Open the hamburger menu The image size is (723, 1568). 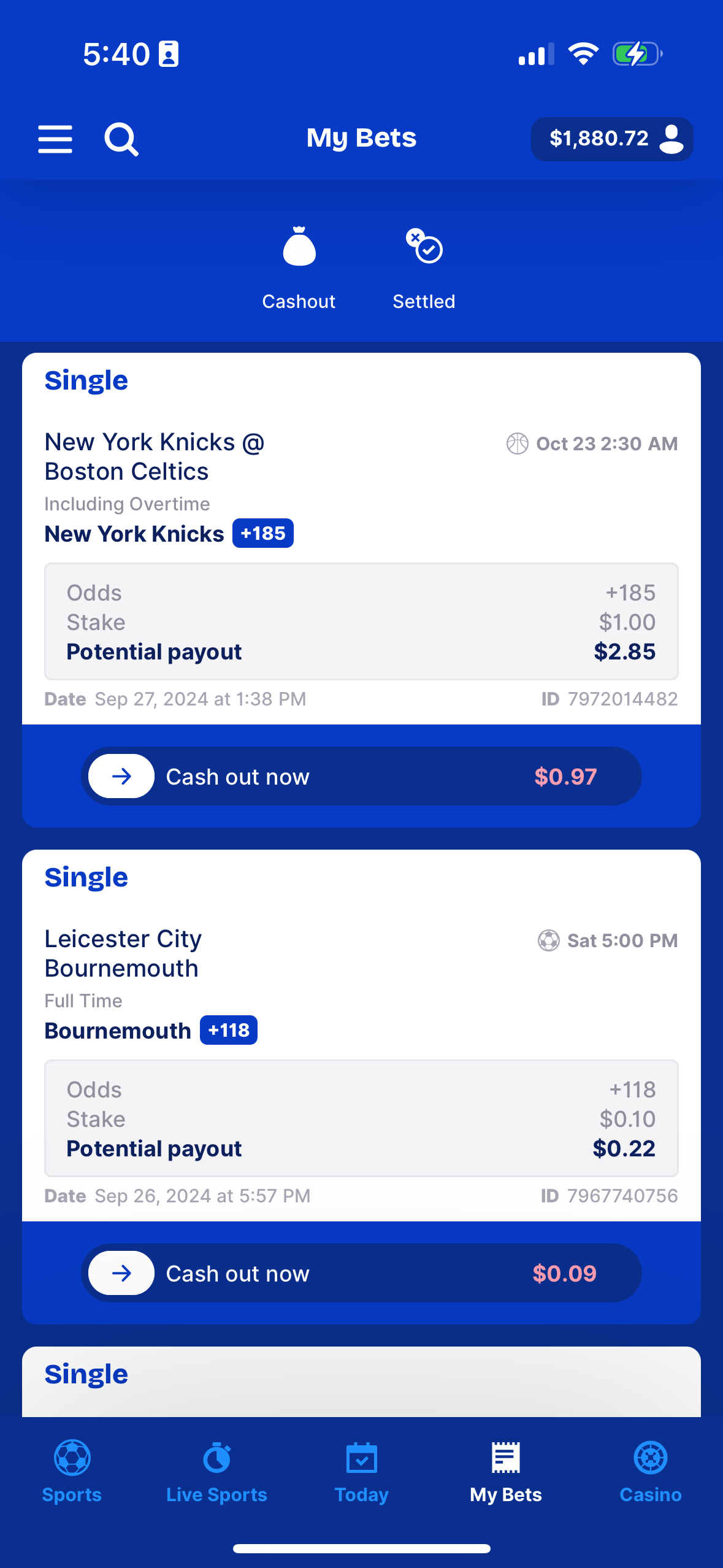55,139
